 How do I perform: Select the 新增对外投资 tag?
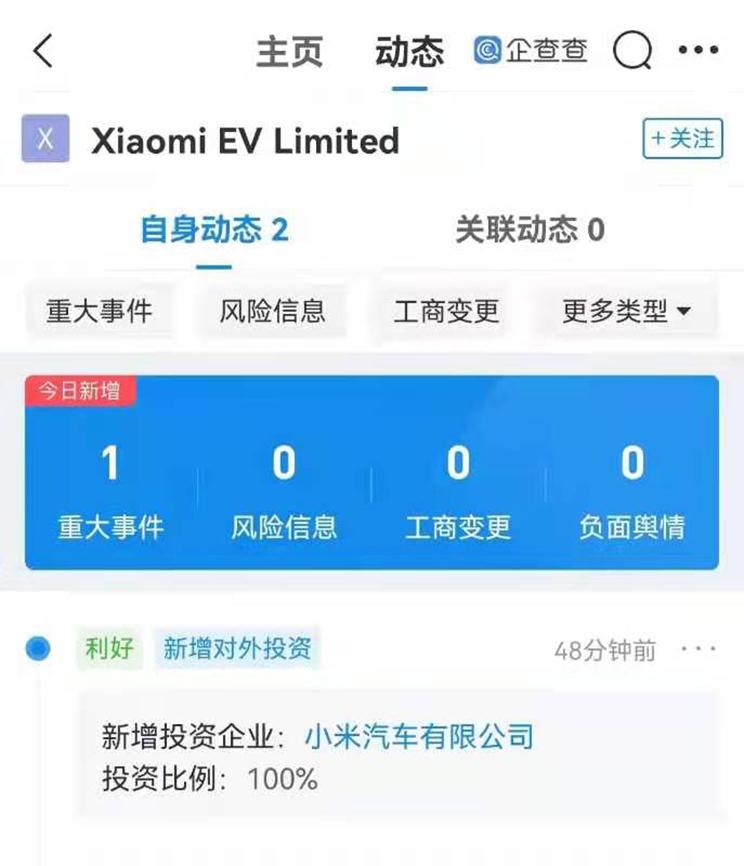click(x=237, y=648)
